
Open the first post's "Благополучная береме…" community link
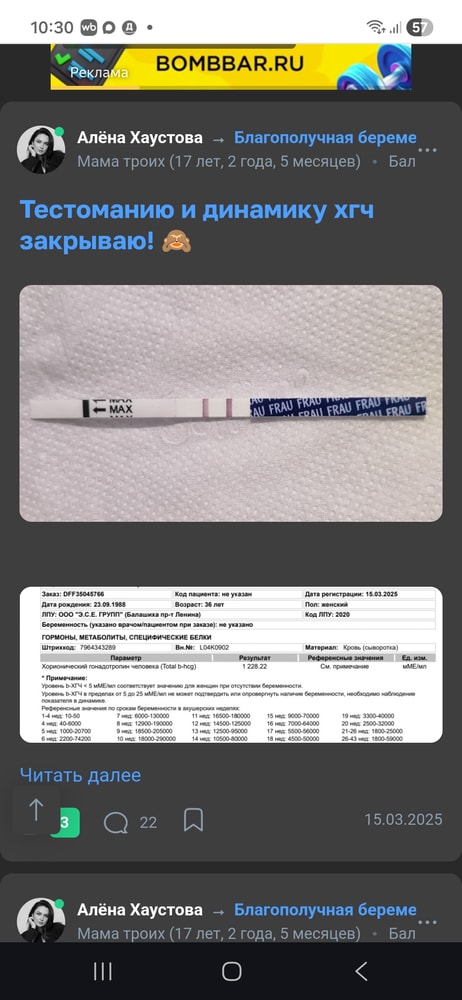point(325,138)
